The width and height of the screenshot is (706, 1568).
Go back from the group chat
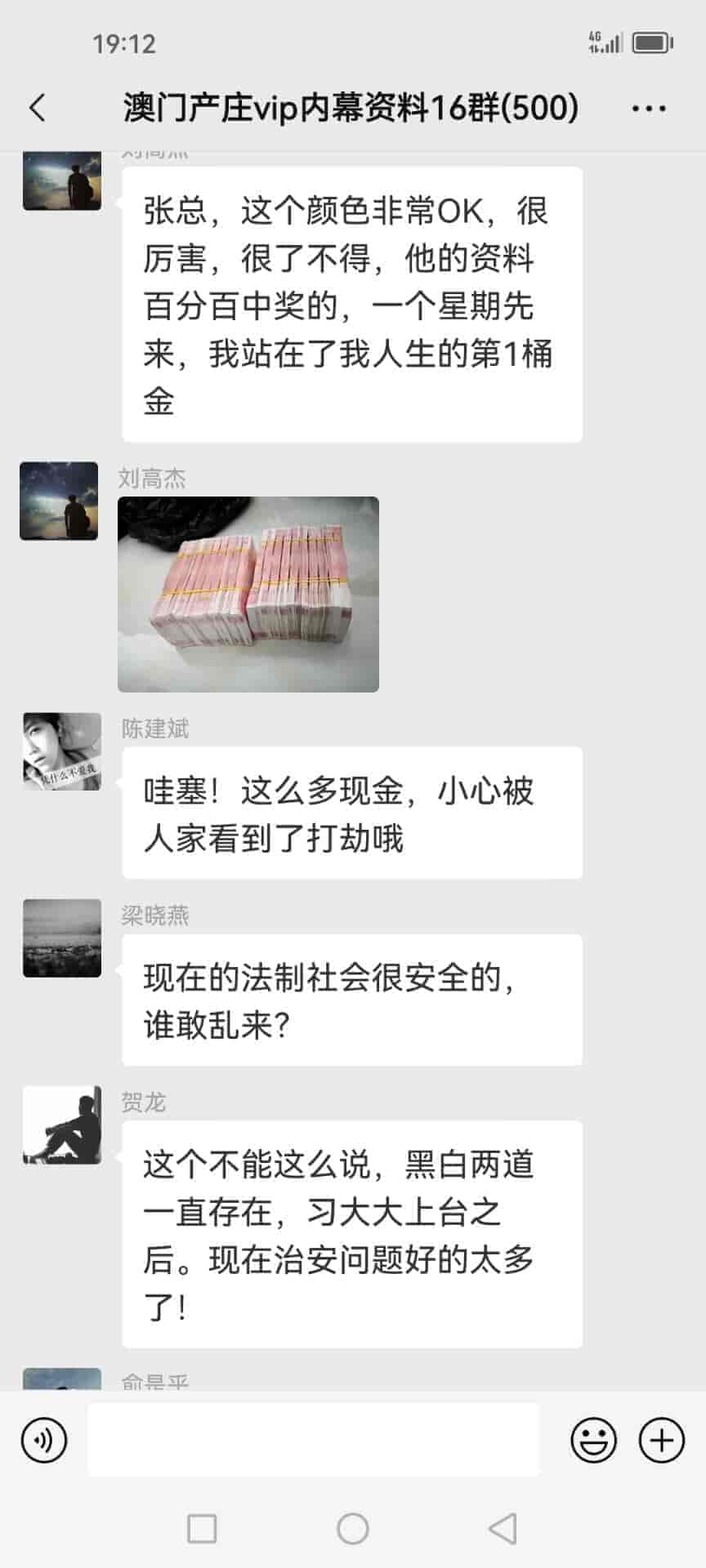38,108
